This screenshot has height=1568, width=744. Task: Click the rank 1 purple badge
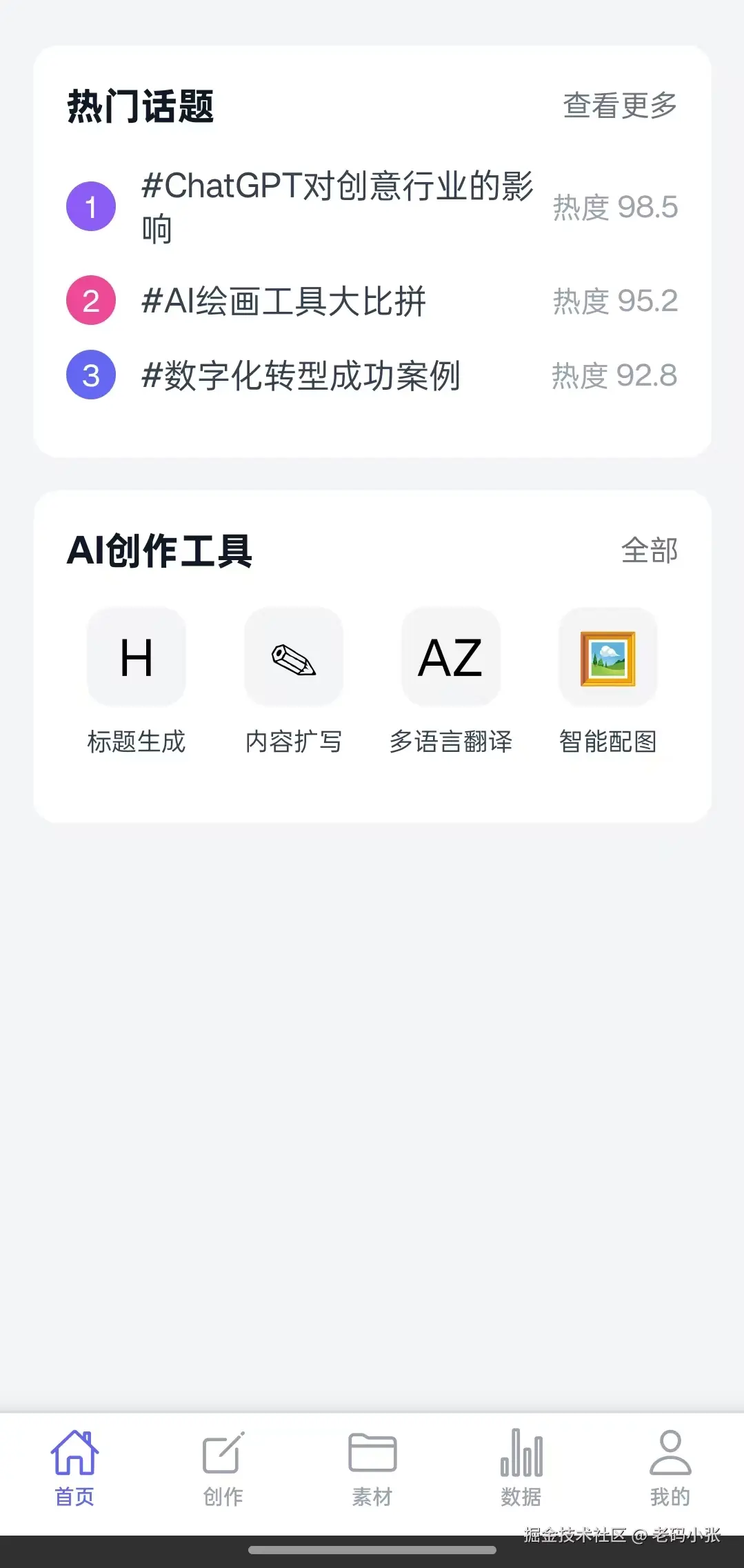(90, 206)
